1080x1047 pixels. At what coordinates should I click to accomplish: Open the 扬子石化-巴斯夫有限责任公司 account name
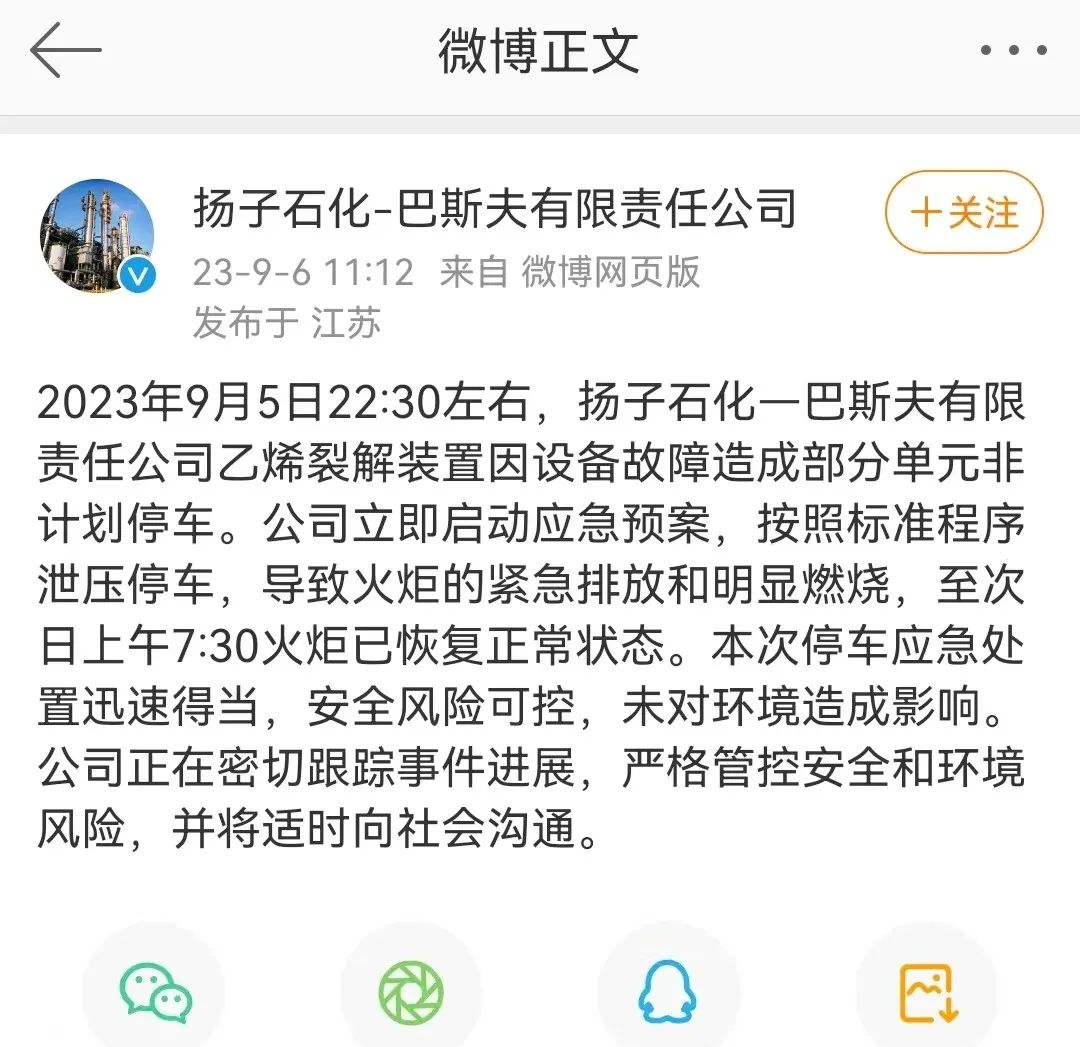(495, 209)
